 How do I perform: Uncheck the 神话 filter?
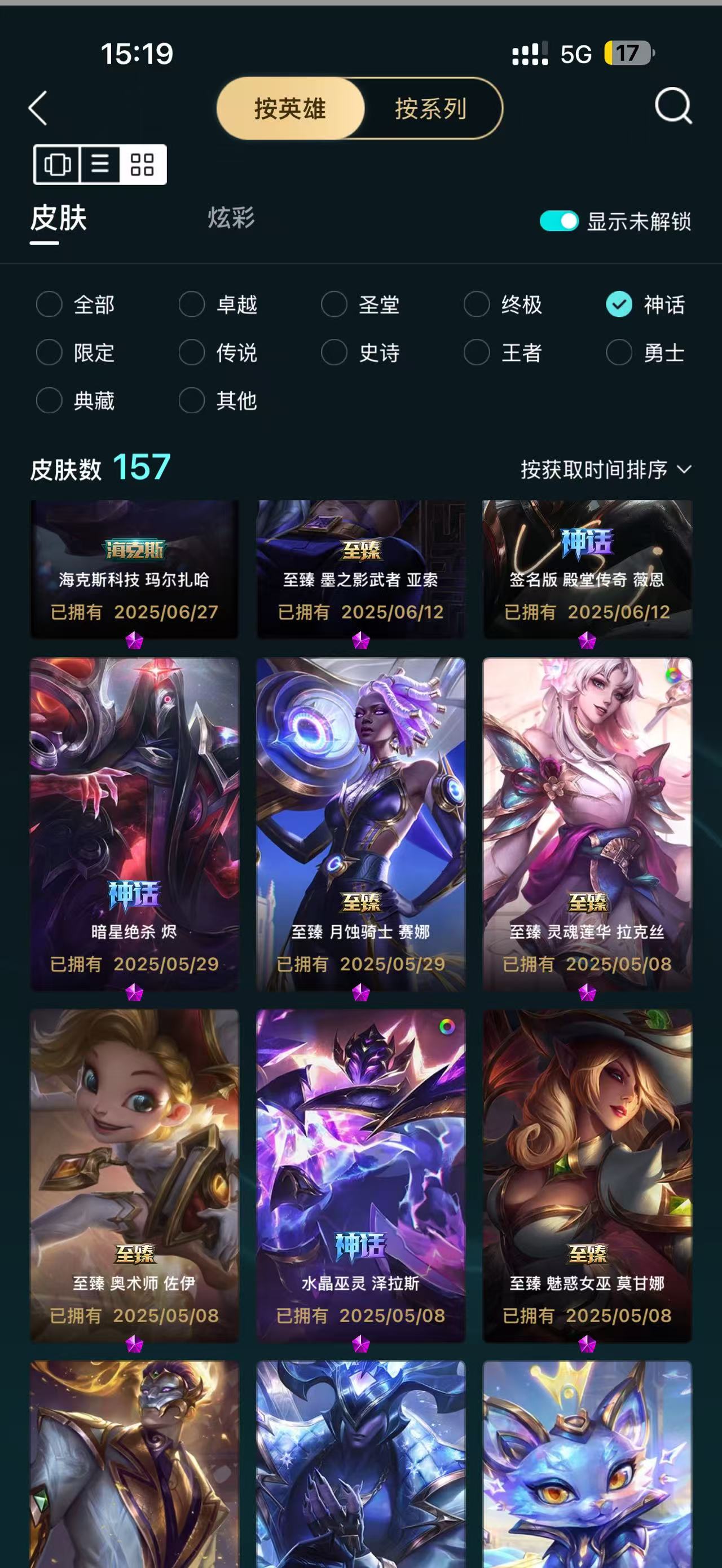click(x=645, y=304)
